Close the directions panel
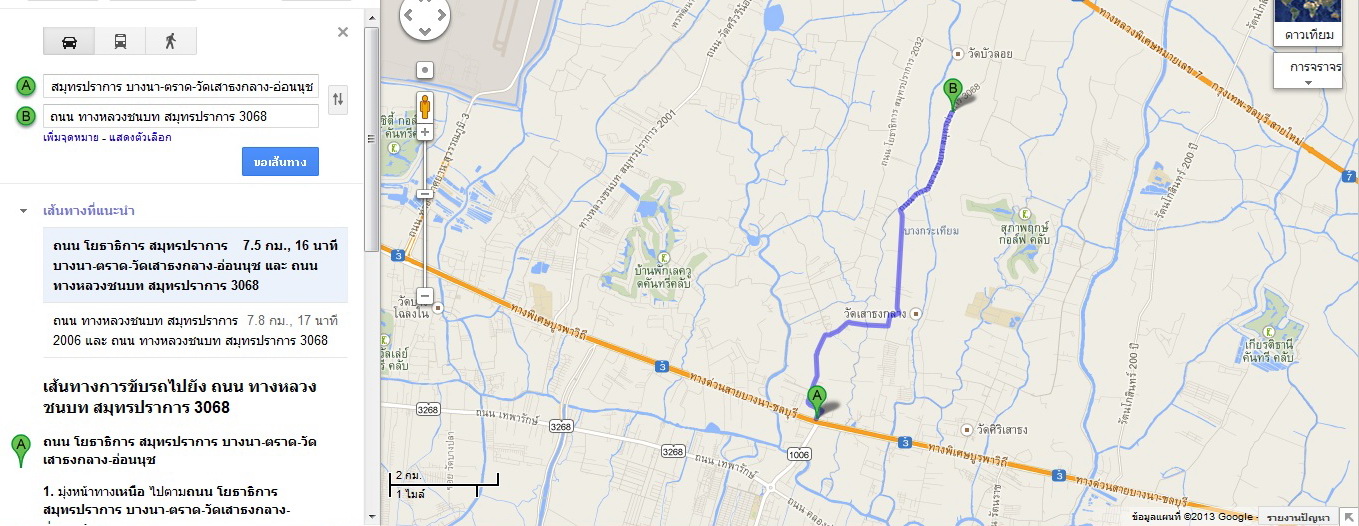 tap(343, 32)
